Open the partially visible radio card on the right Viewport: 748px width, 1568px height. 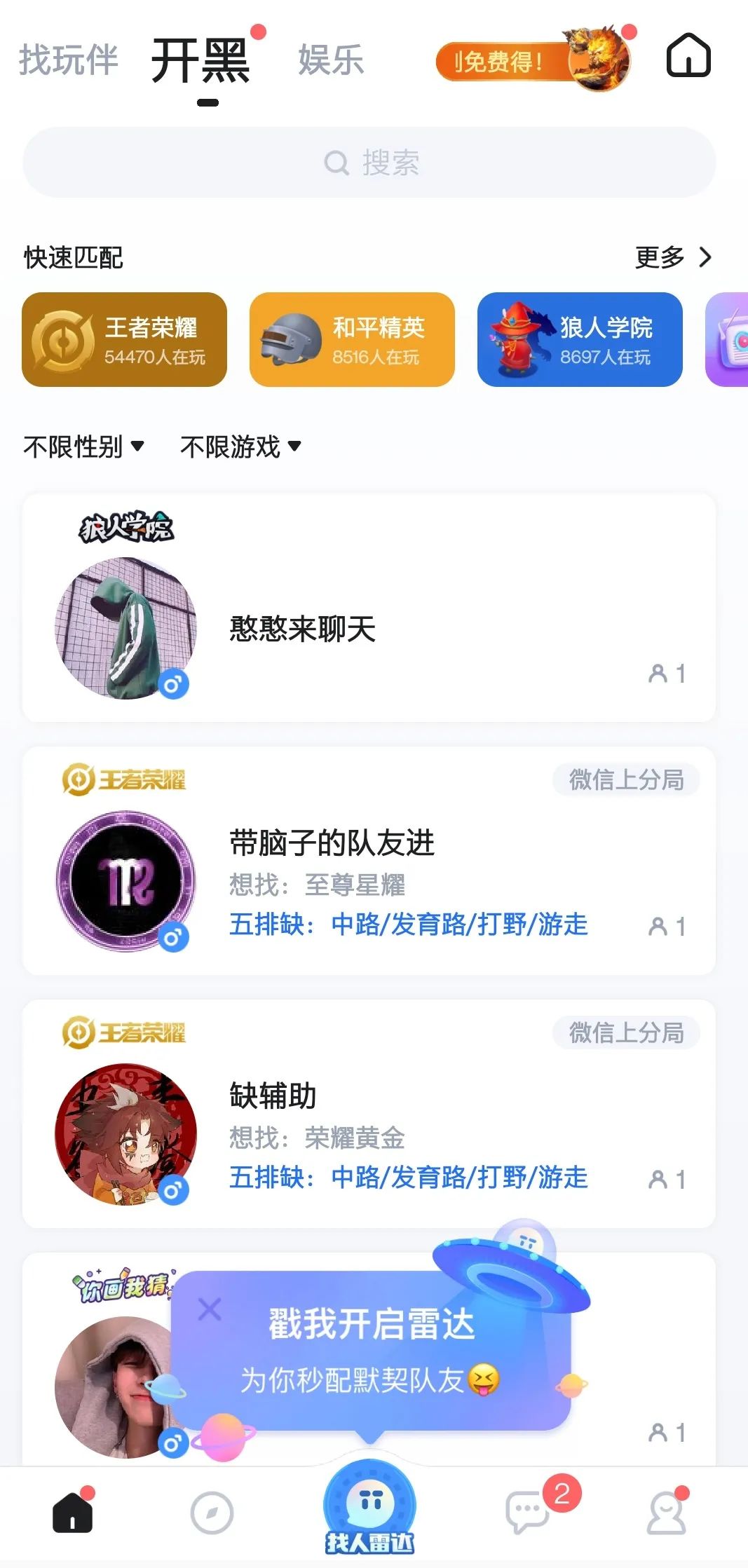pos(732,340)
